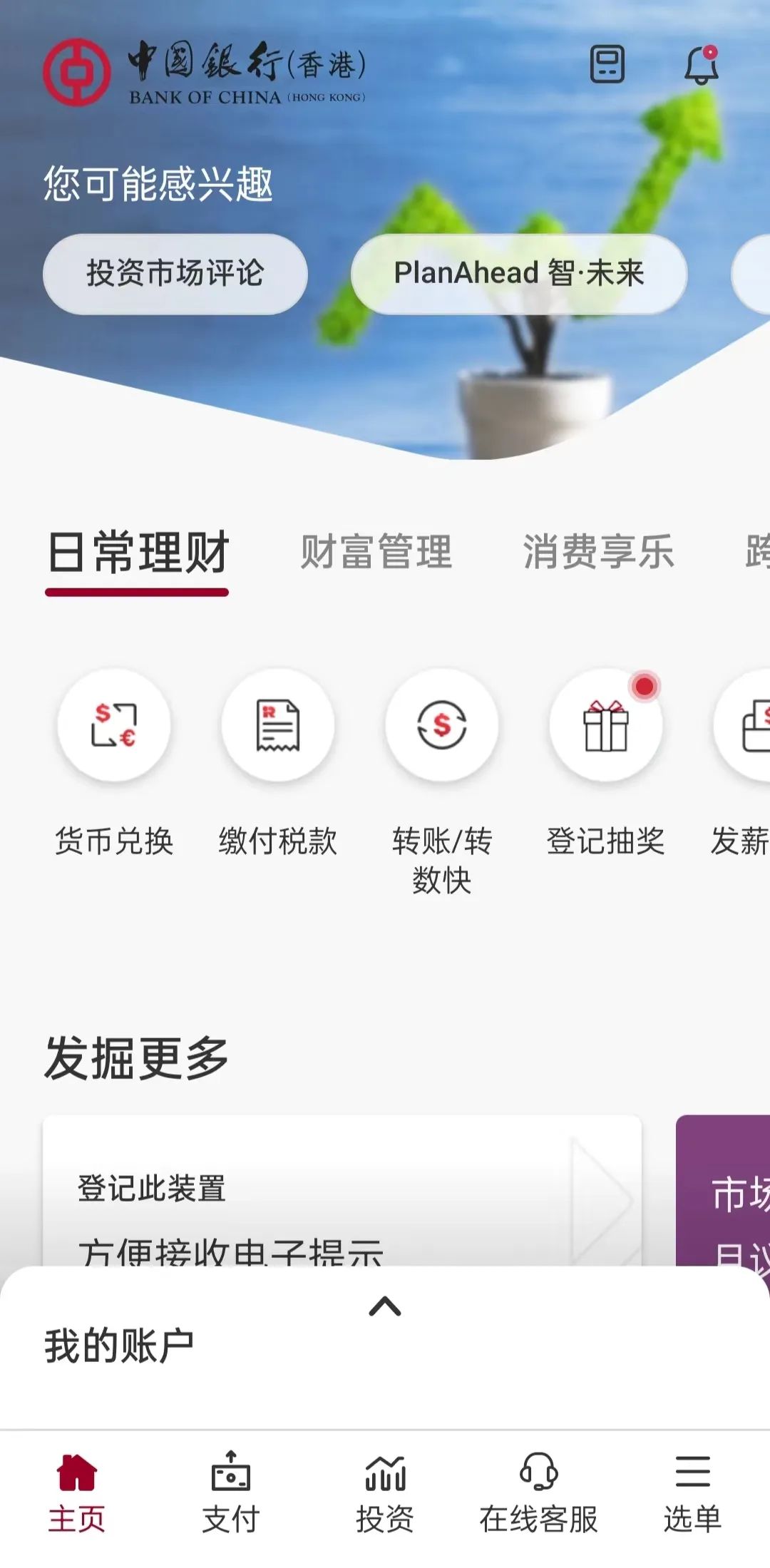Open the PlanAhead 智·未来 chip
This screenshot has width=770, height=1568.
coord(519,274)
